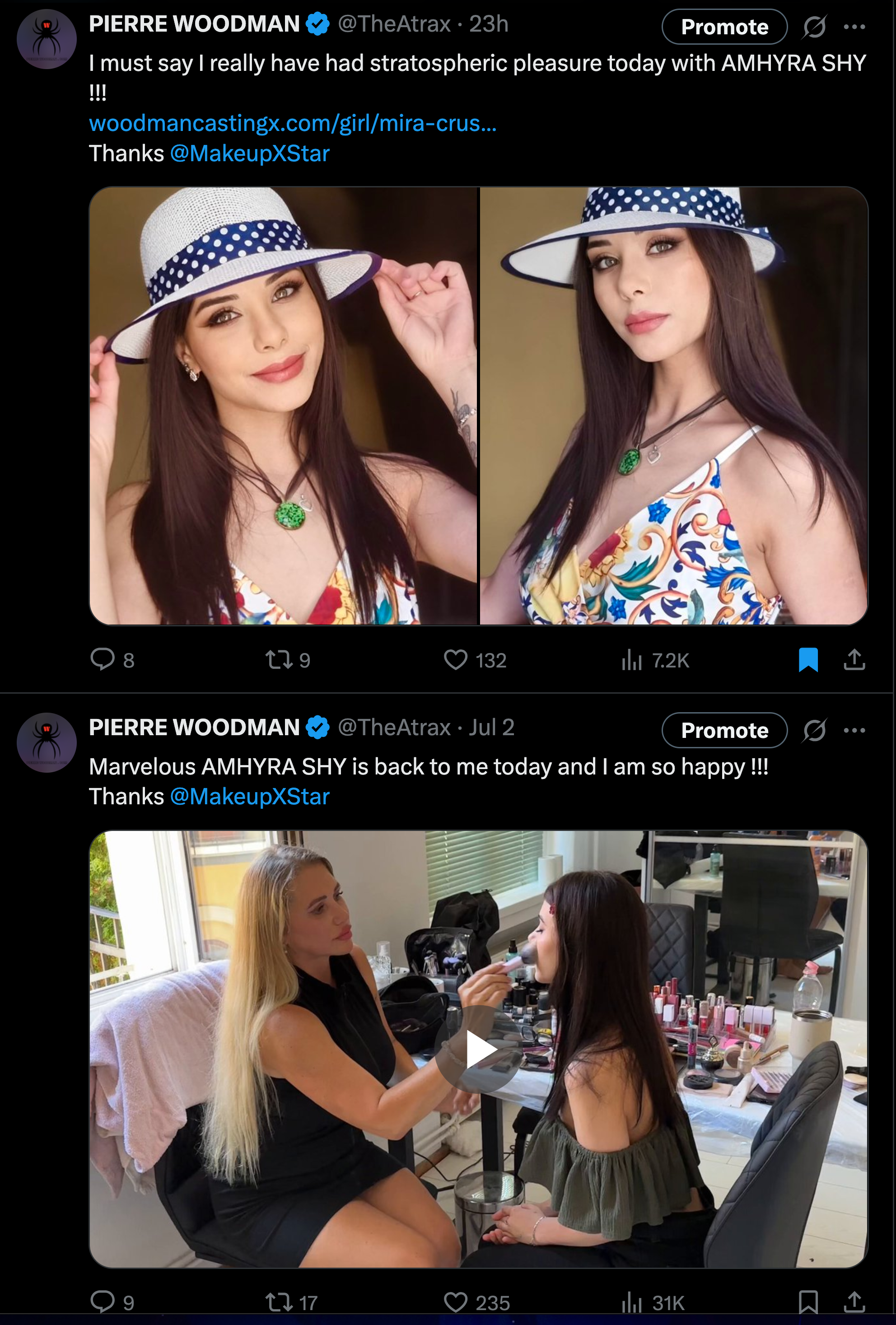Play the makeup video
Viewport: 896px width, 1325px height.
click(x=478, y=1049)
